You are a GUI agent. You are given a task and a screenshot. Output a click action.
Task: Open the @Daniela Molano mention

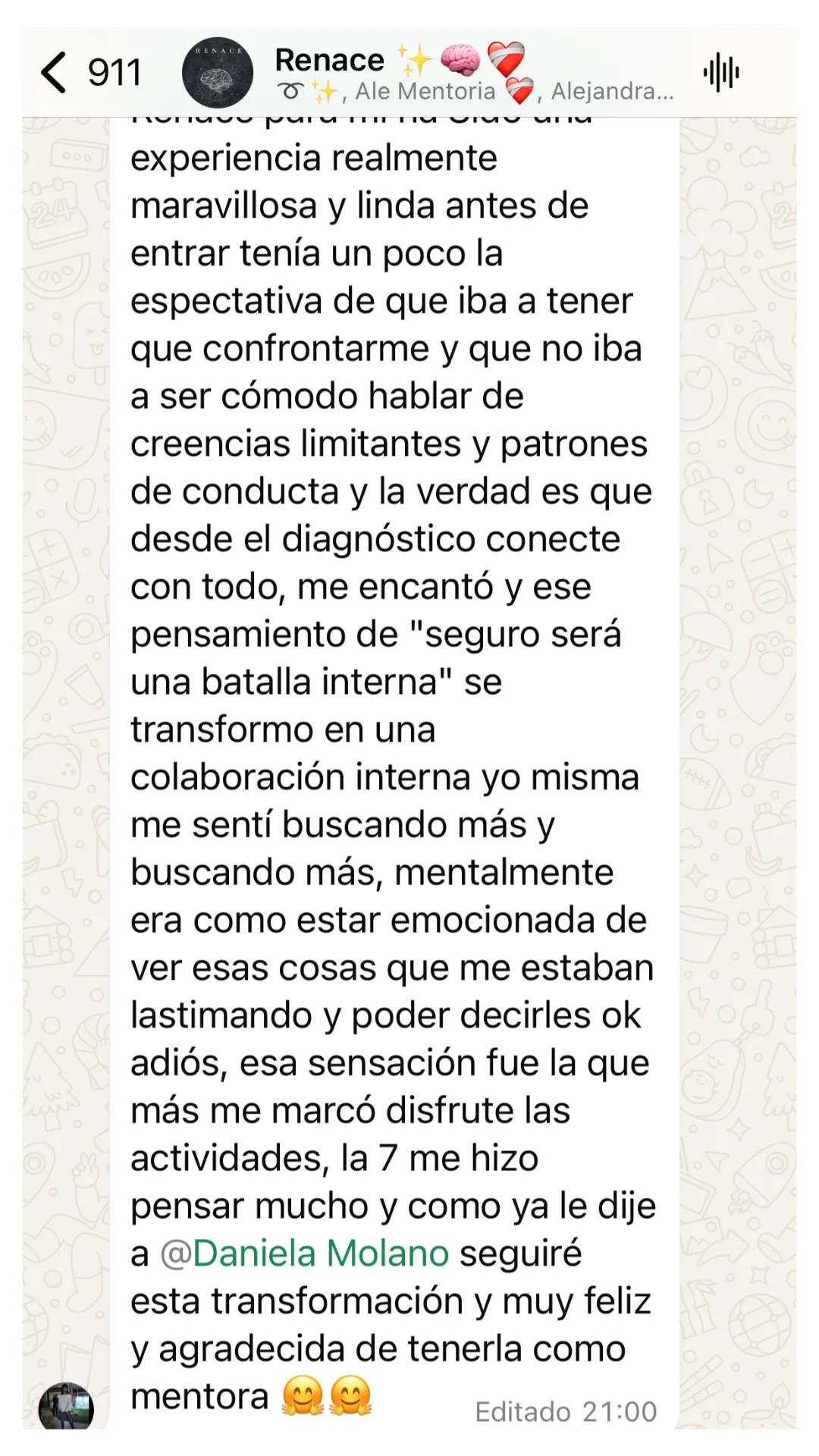tap(305, 1253)
